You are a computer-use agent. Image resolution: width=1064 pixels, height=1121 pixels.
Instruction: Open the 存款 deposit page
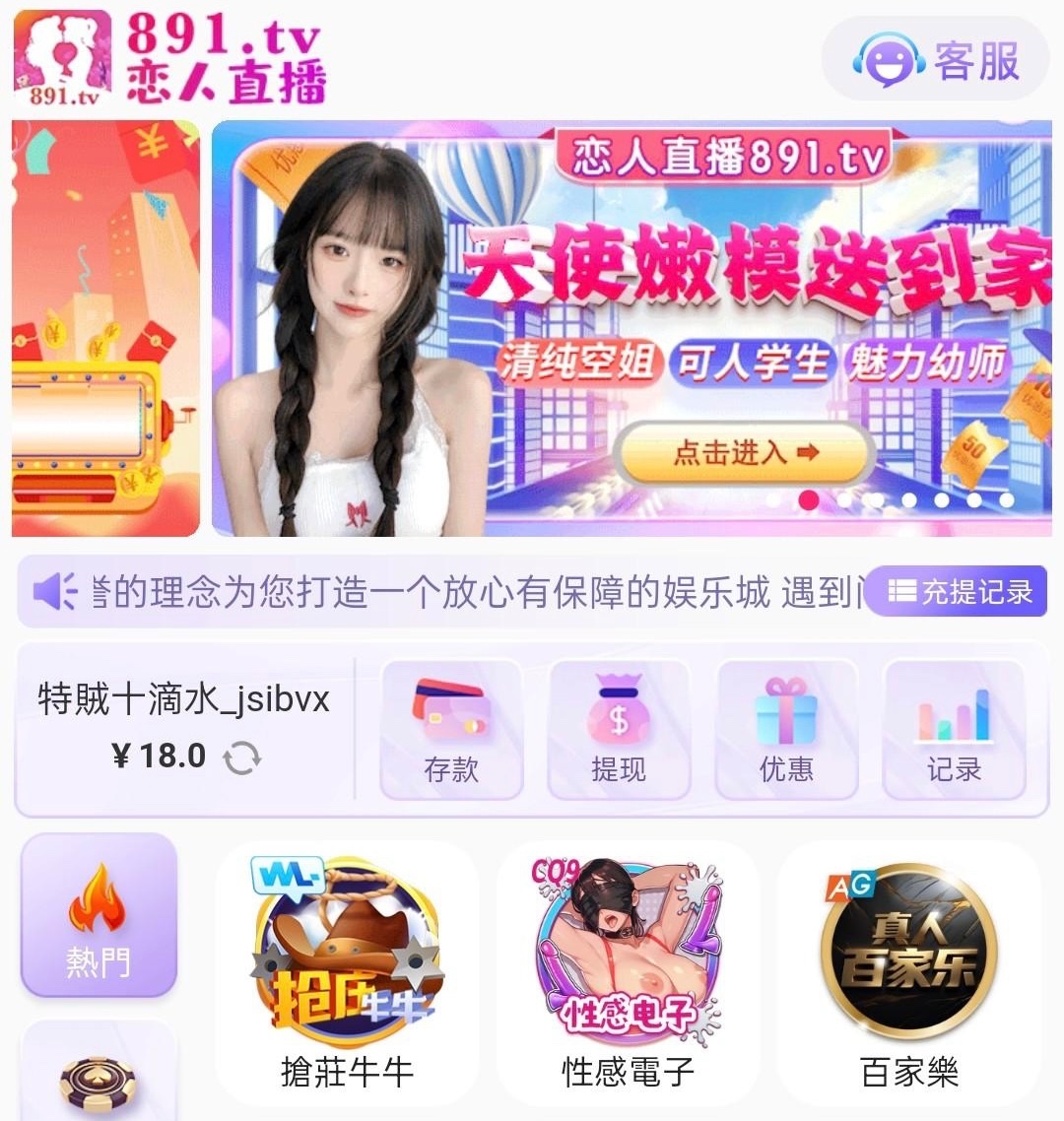[x=451, y=730]
